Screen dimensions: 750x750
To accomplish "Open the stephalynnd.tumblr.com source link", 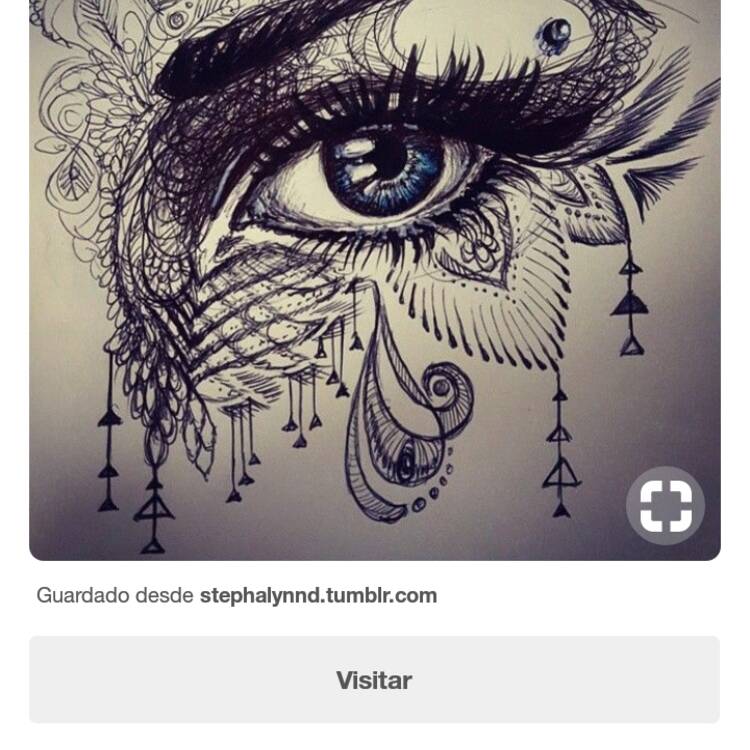I will (x=318, y=596).
